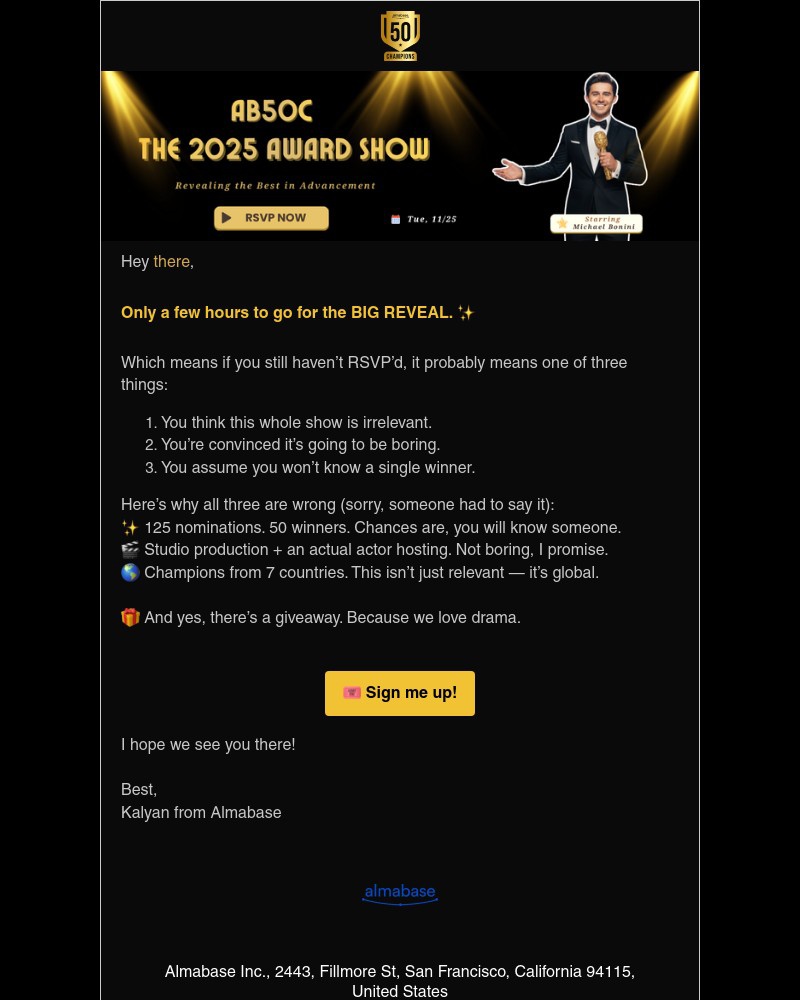Click the gift emoji before the giveaway line
The width and height of the screenshot is (800, 1000).
131,618
